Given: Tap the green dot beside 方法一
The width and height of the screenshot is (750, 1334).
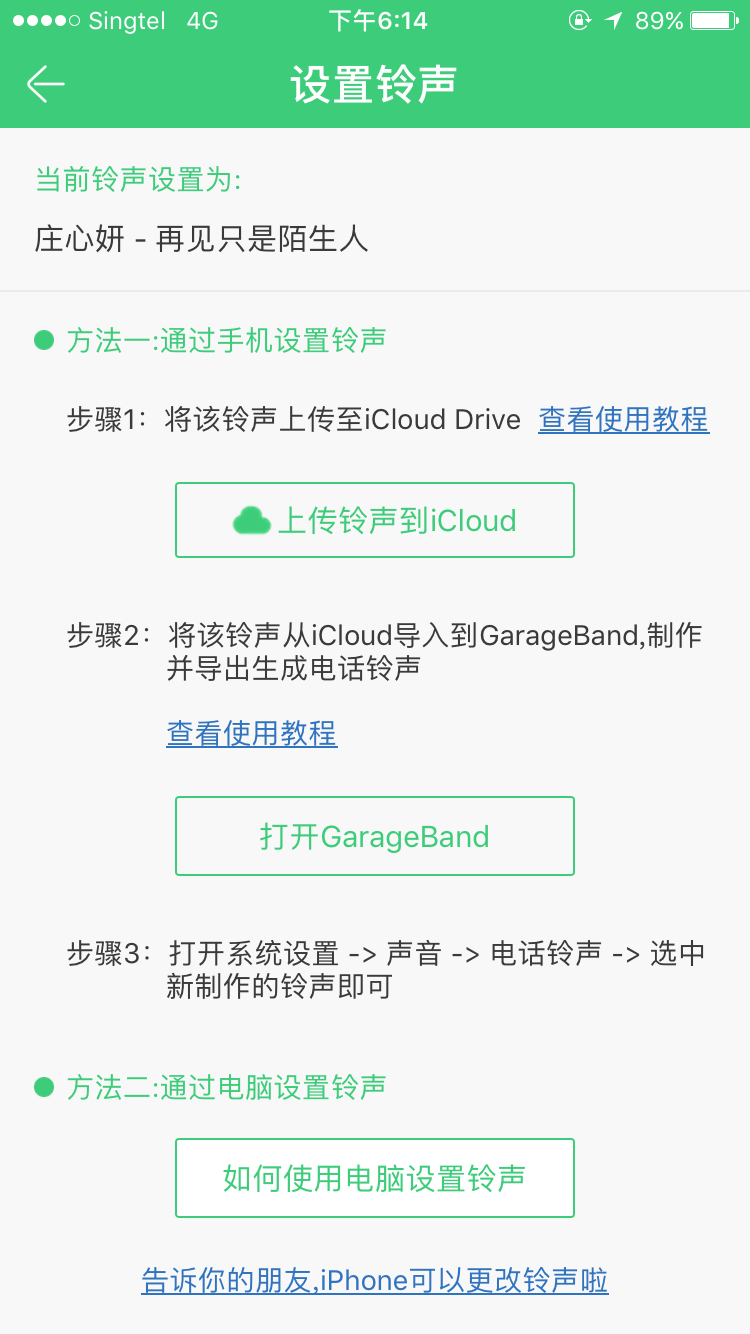Looking at the screenshot, I should [x=41, y=338].
